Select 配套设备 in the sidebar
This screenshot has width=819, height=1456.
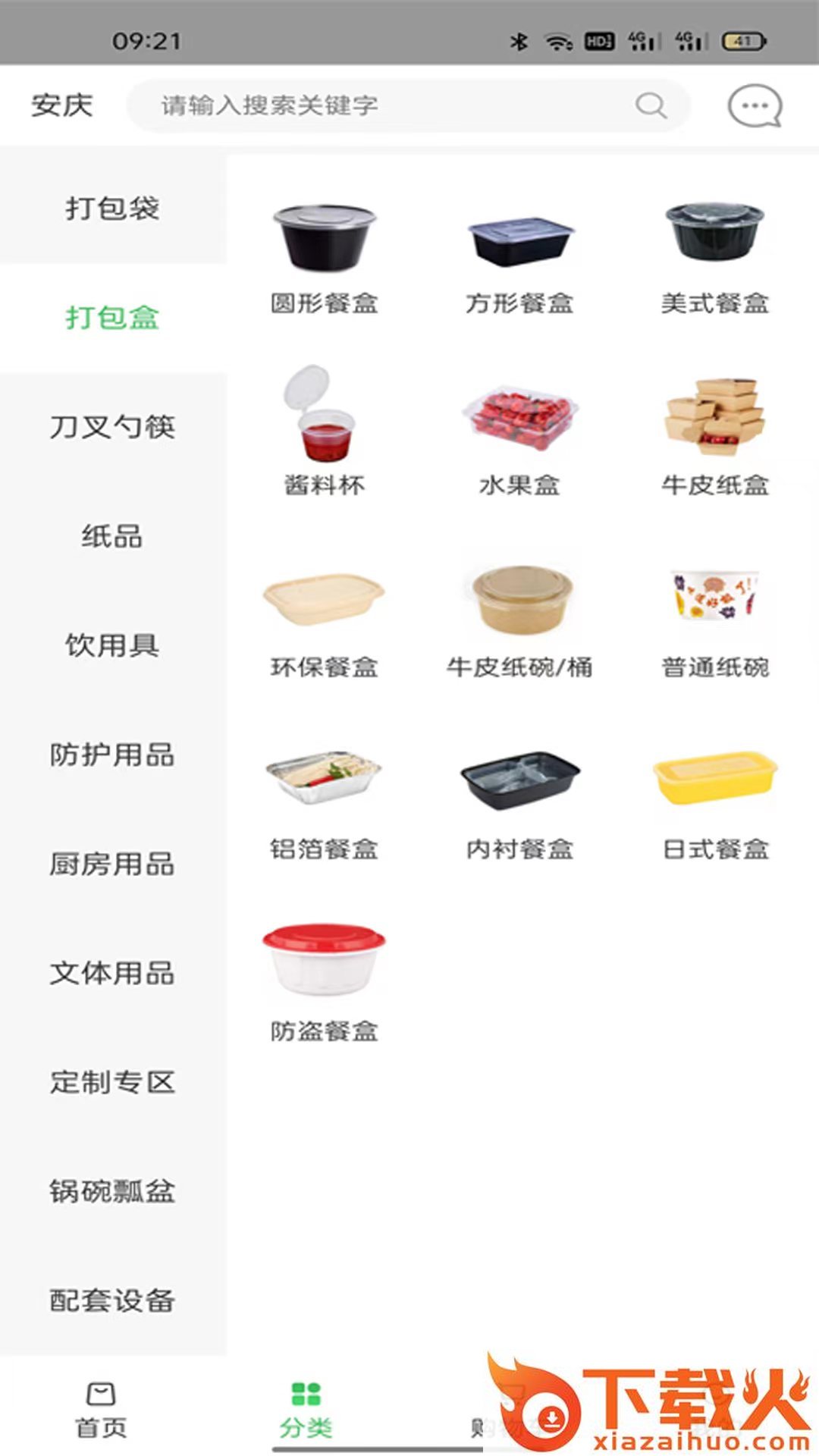112,1301
